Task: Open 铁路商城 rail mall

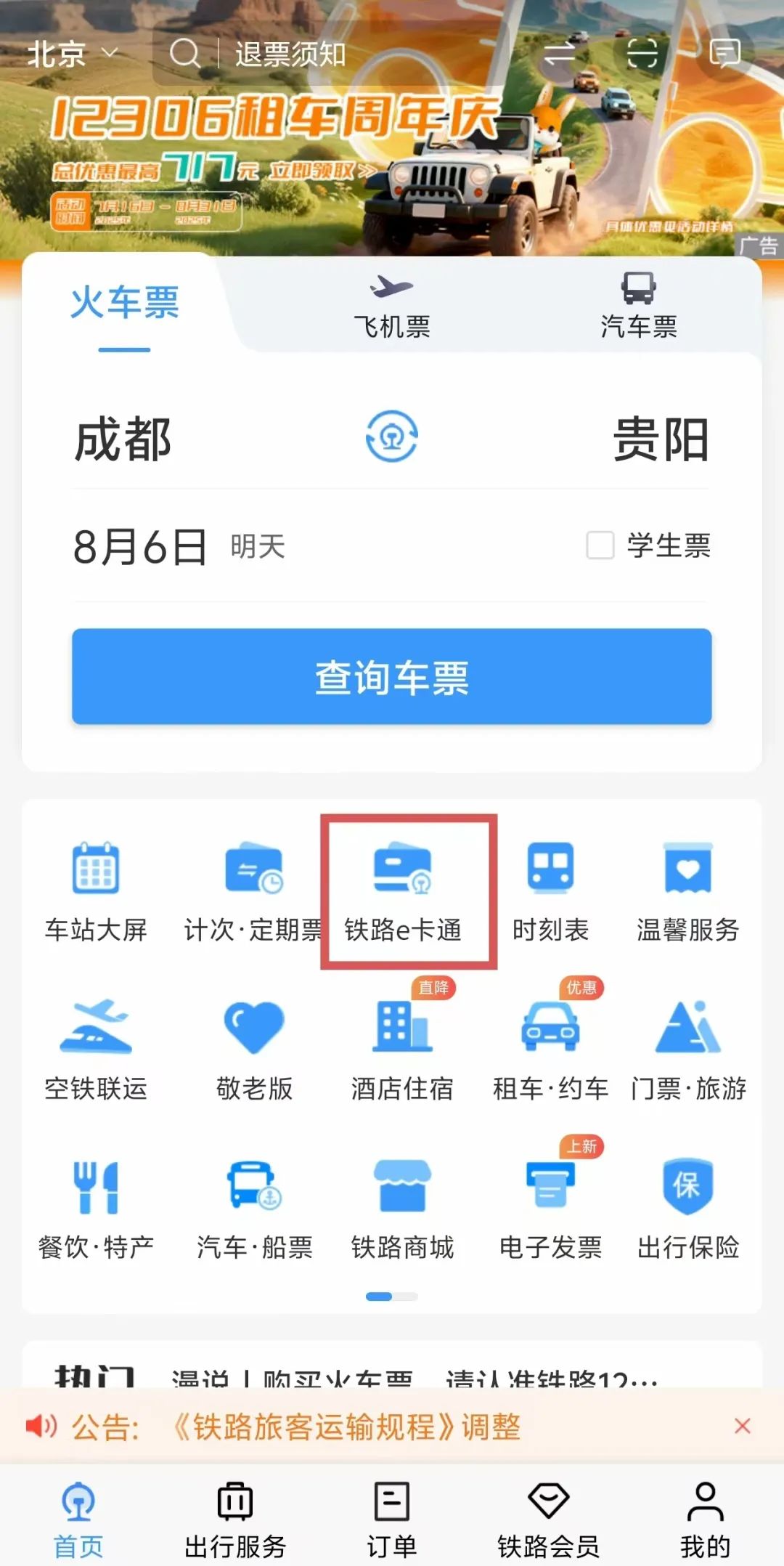Action: point(401,1206)
